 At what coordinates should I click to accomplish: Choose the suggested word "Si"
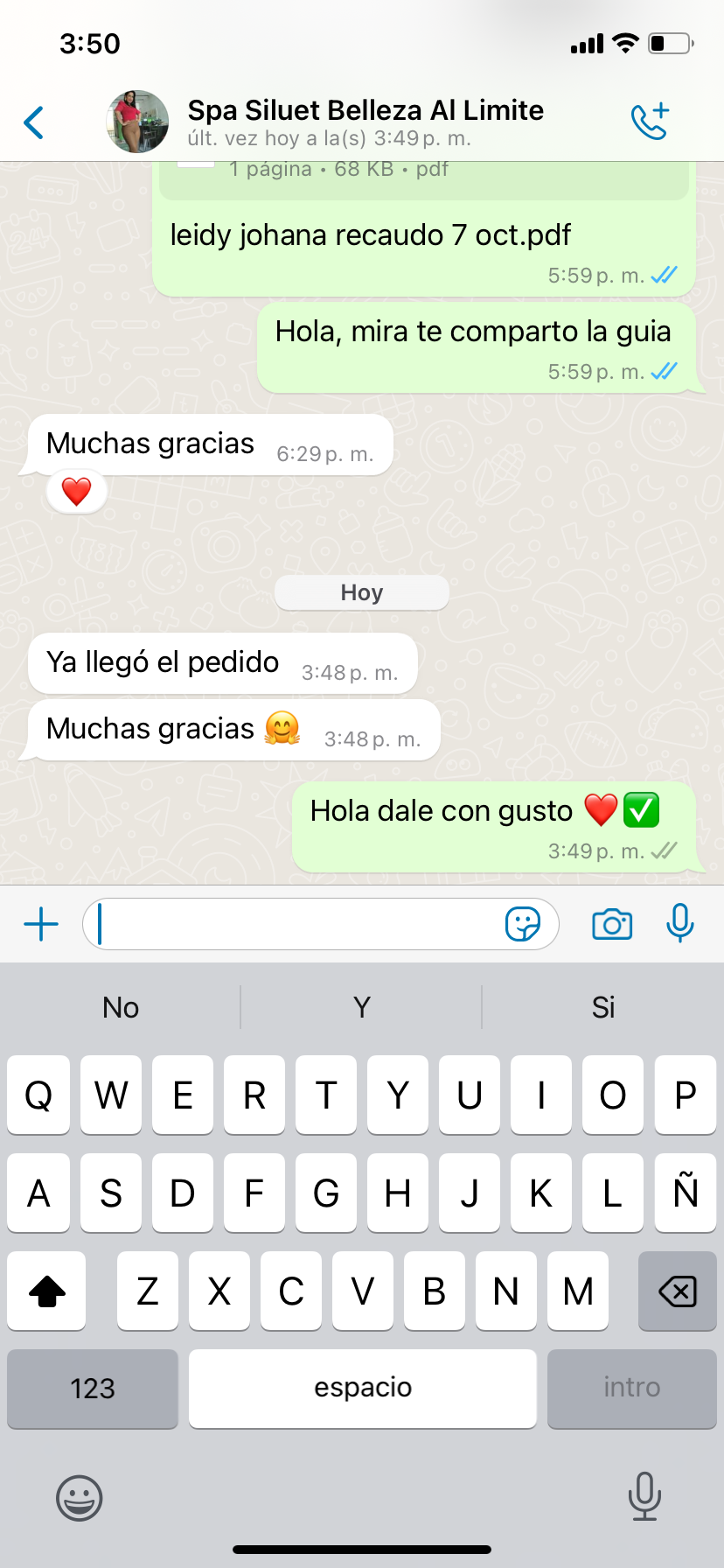point(603,1007)
